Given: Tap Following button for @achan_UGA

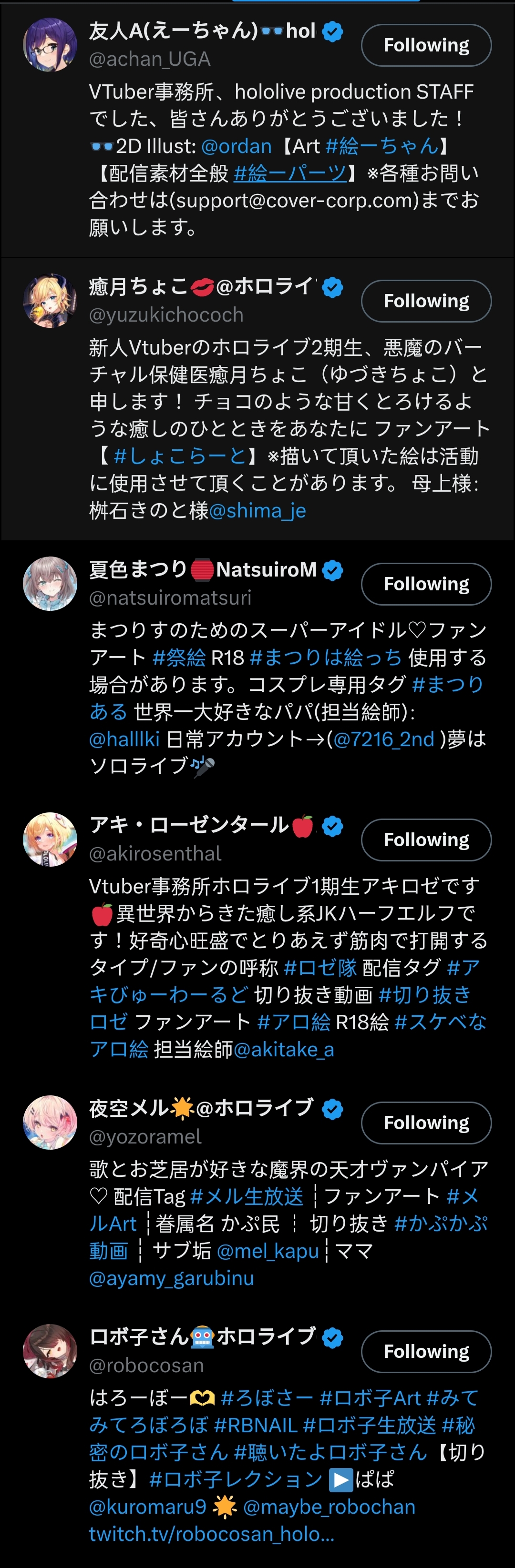Looking at the screenshot, I should point(426,45).
